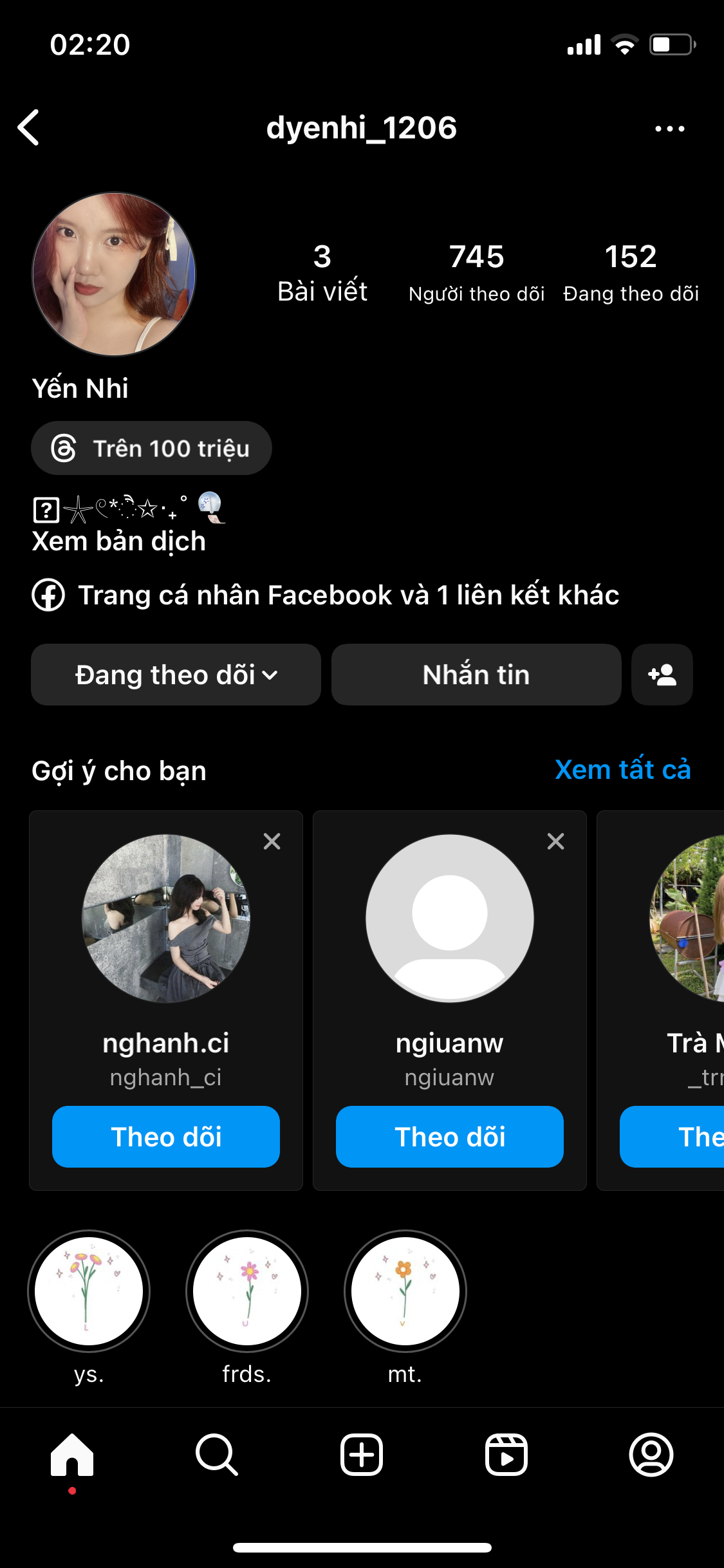Open Xem tất cả suggestions
The image size is (724, 1568).
pyautogui.click(x=622, y=770)
